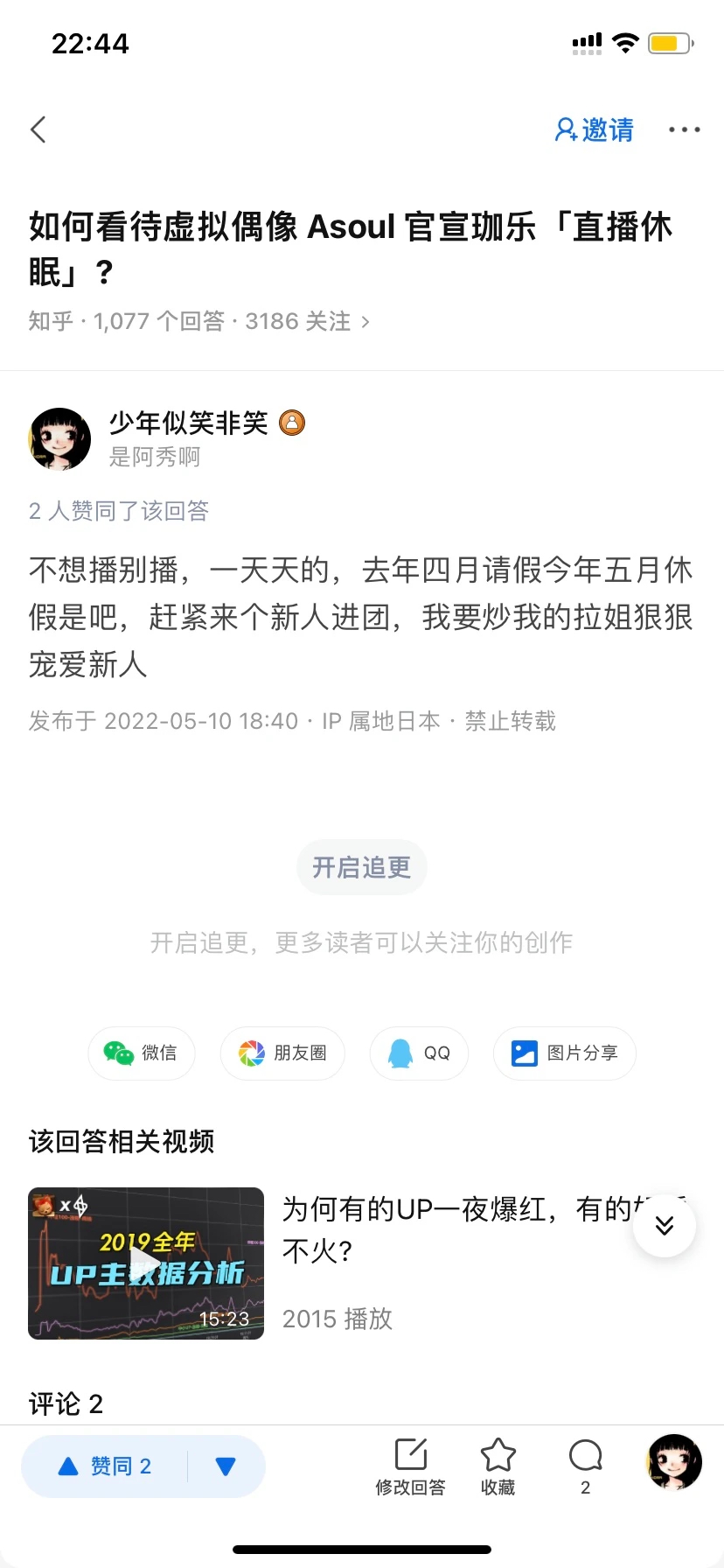Image resolution: width=724 pixels, height=1568 pixels.
Task: Select the 图片分享 option
Action: [x=564, y=1053]
